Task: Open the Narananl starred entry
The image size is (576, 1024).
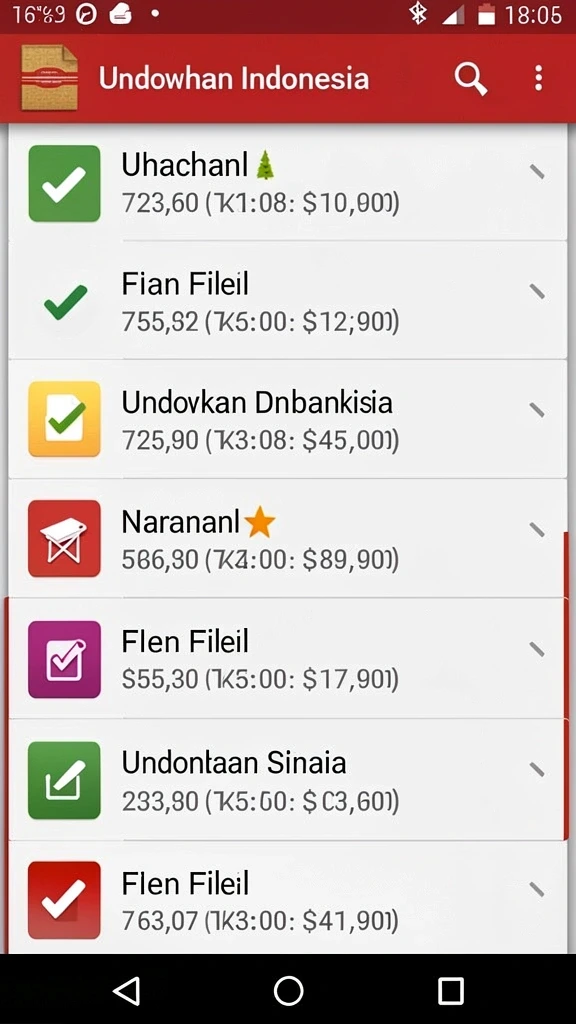Action: coord(287,538)
